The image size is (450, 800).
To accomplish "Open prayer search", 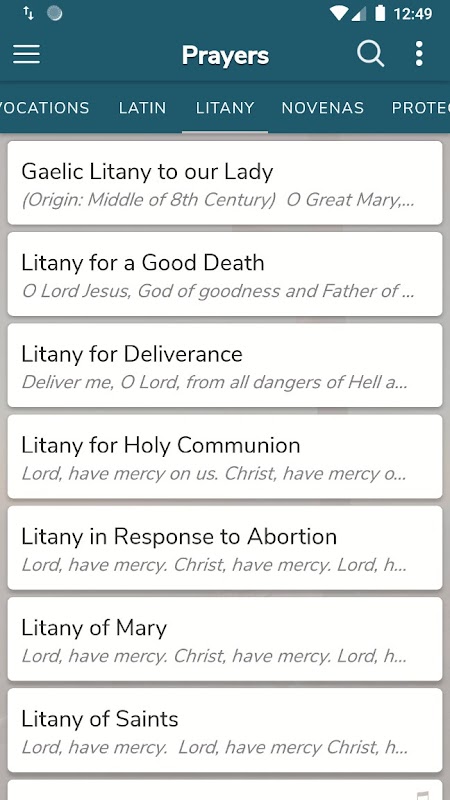I will click(x=370, y=54).
